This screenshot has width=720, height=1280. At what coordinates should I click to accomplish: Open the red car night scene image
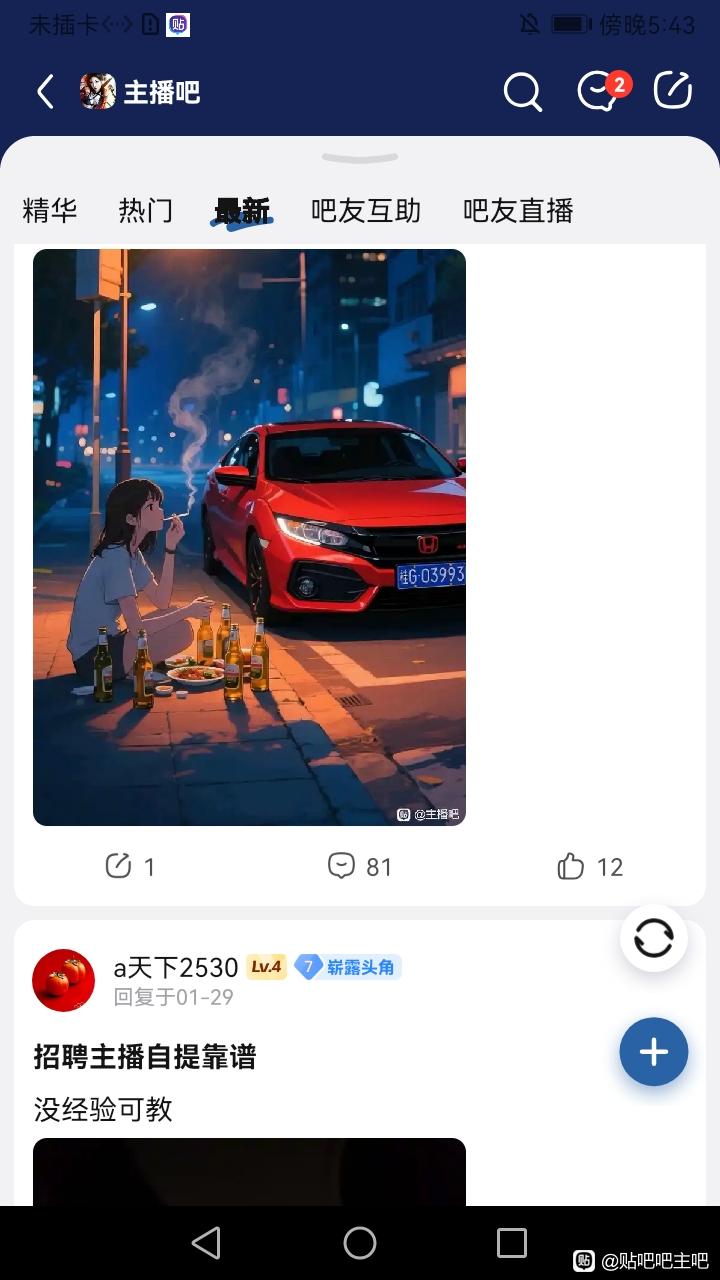(x=249, y=537)
